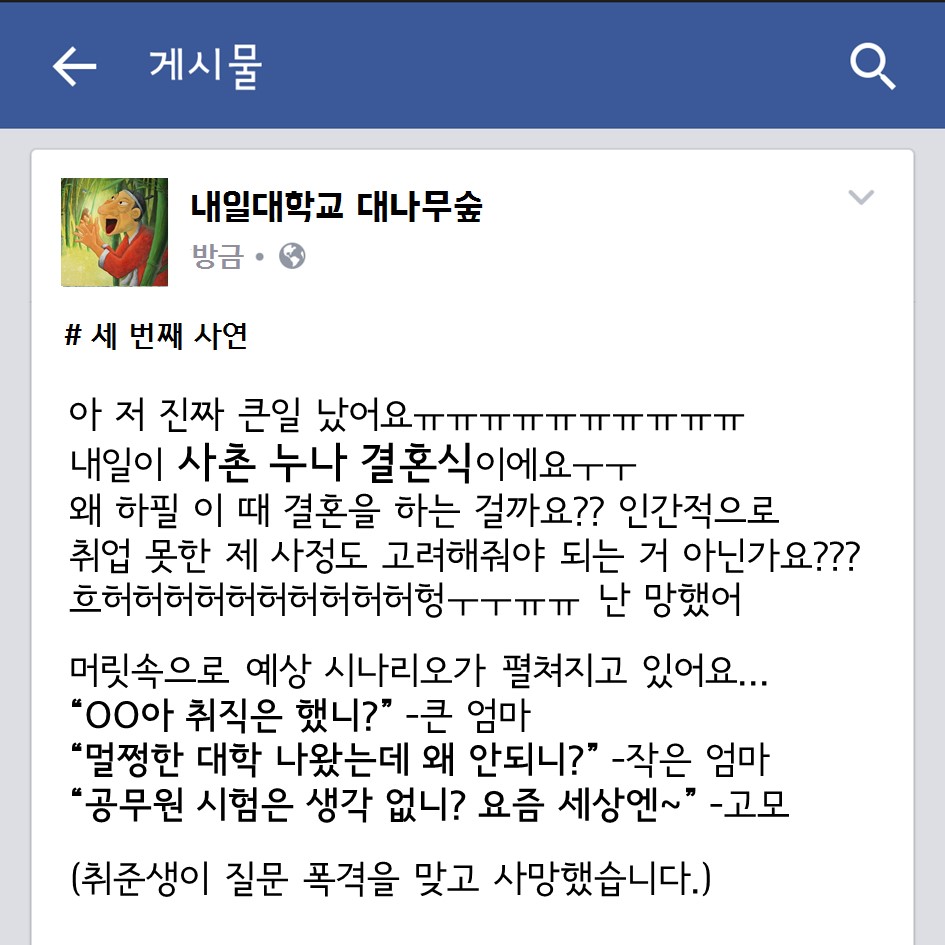Go back using the top arrow
This screenshot has width=945, height=945.
coord(75,67)
